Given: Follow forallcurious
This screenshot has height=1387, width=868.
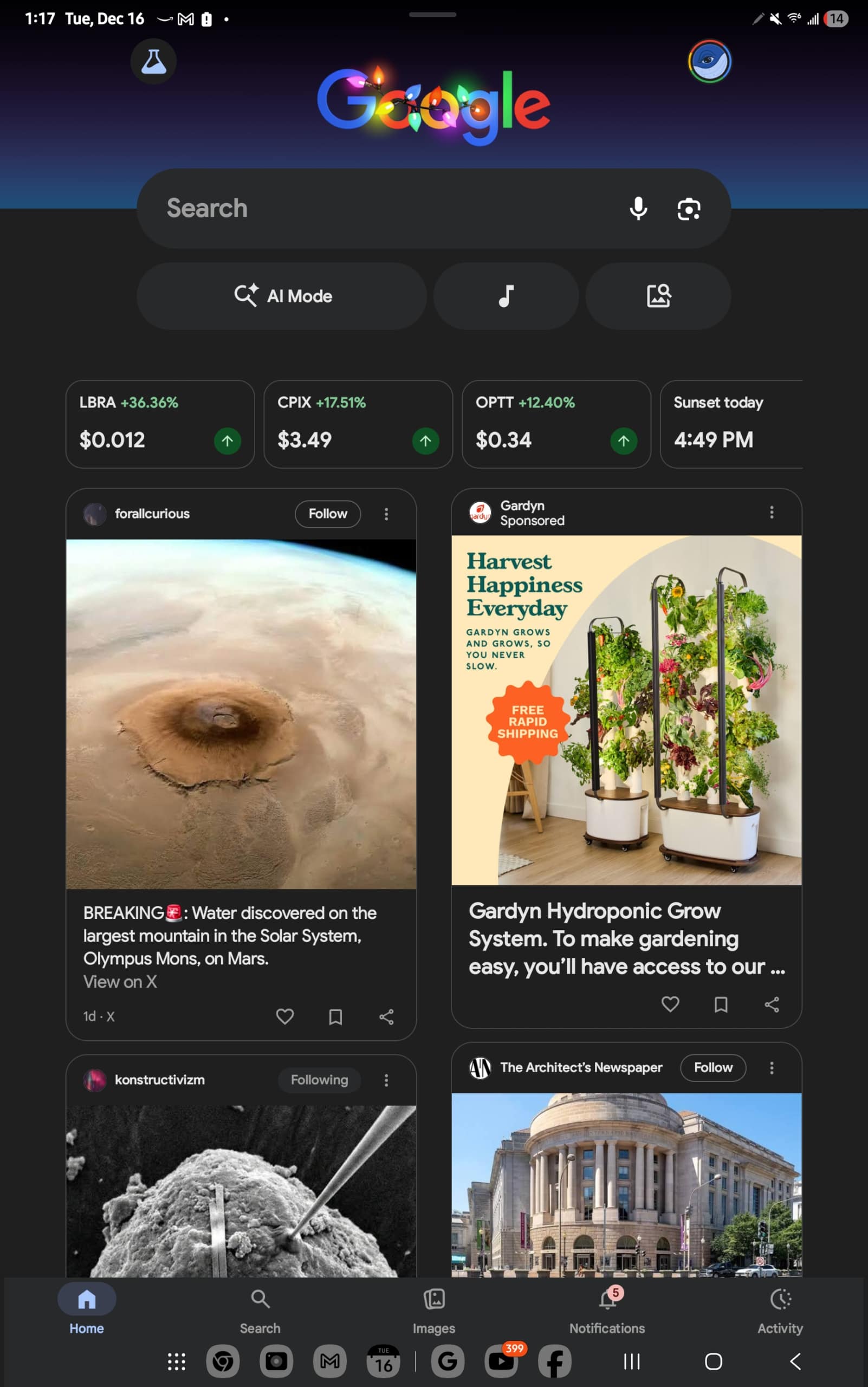Looking at the screenshot, I should 327,514.
